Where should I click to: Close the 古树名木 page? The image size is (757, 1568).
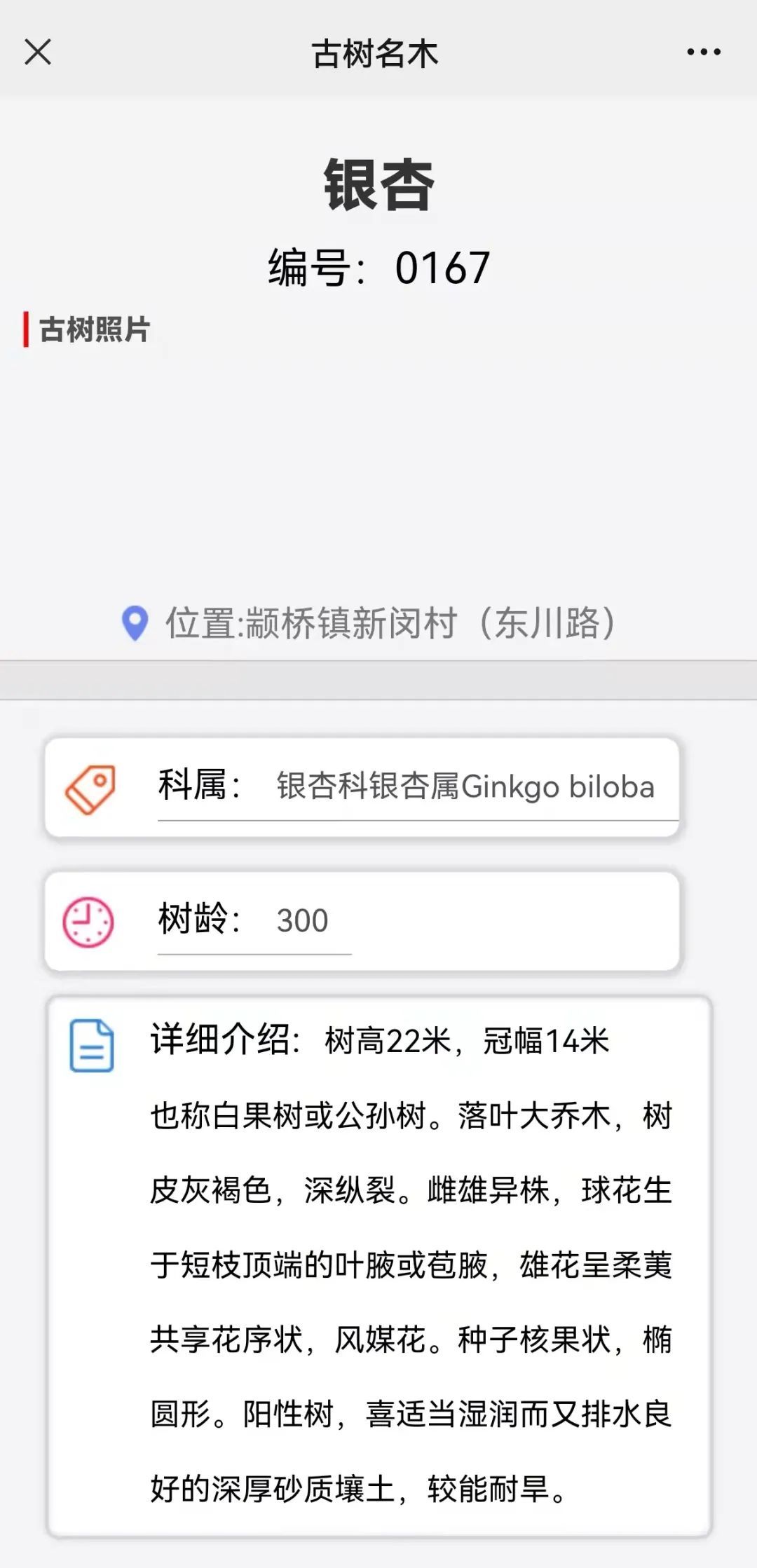(38, 52)
